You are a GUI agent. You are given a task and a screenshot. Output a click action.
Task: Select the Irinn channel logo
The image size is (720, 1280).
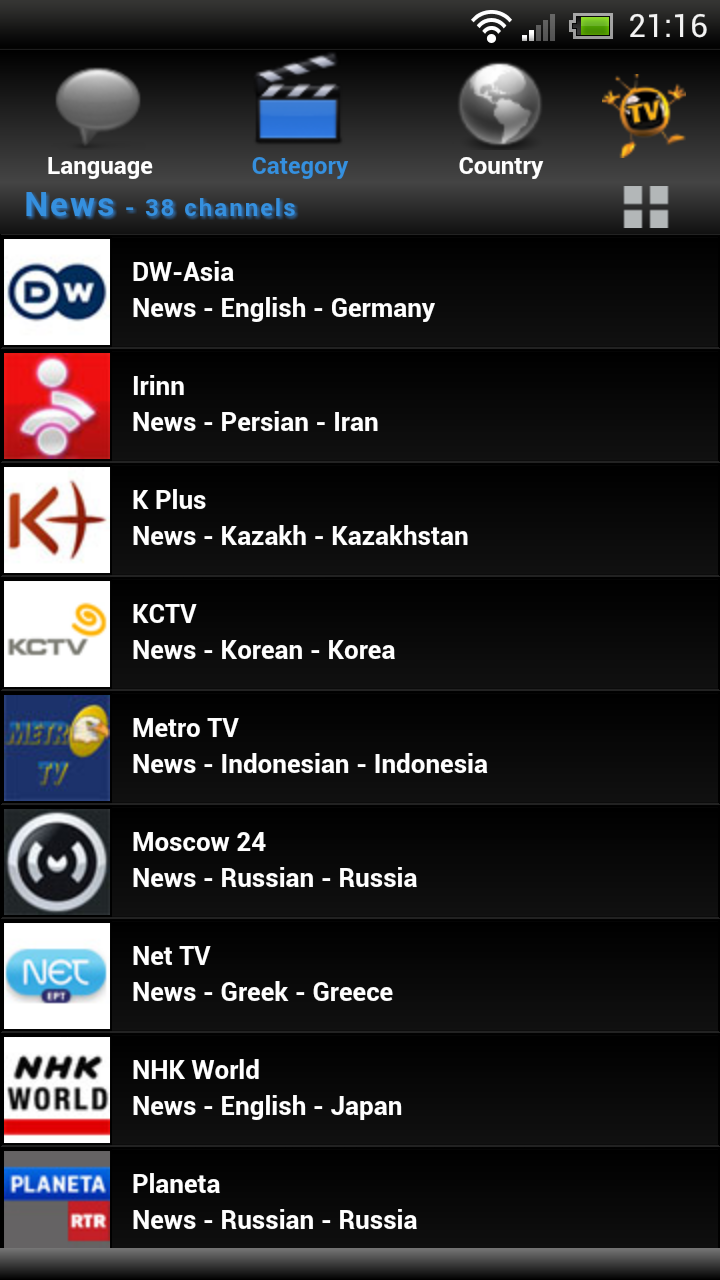pos(56,406)
